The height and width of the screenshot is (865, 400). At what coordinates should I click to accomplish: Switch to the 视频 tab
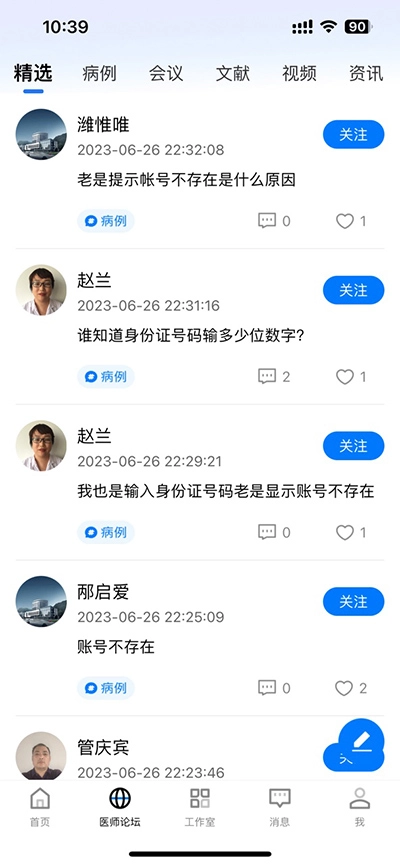pos(300,73)
